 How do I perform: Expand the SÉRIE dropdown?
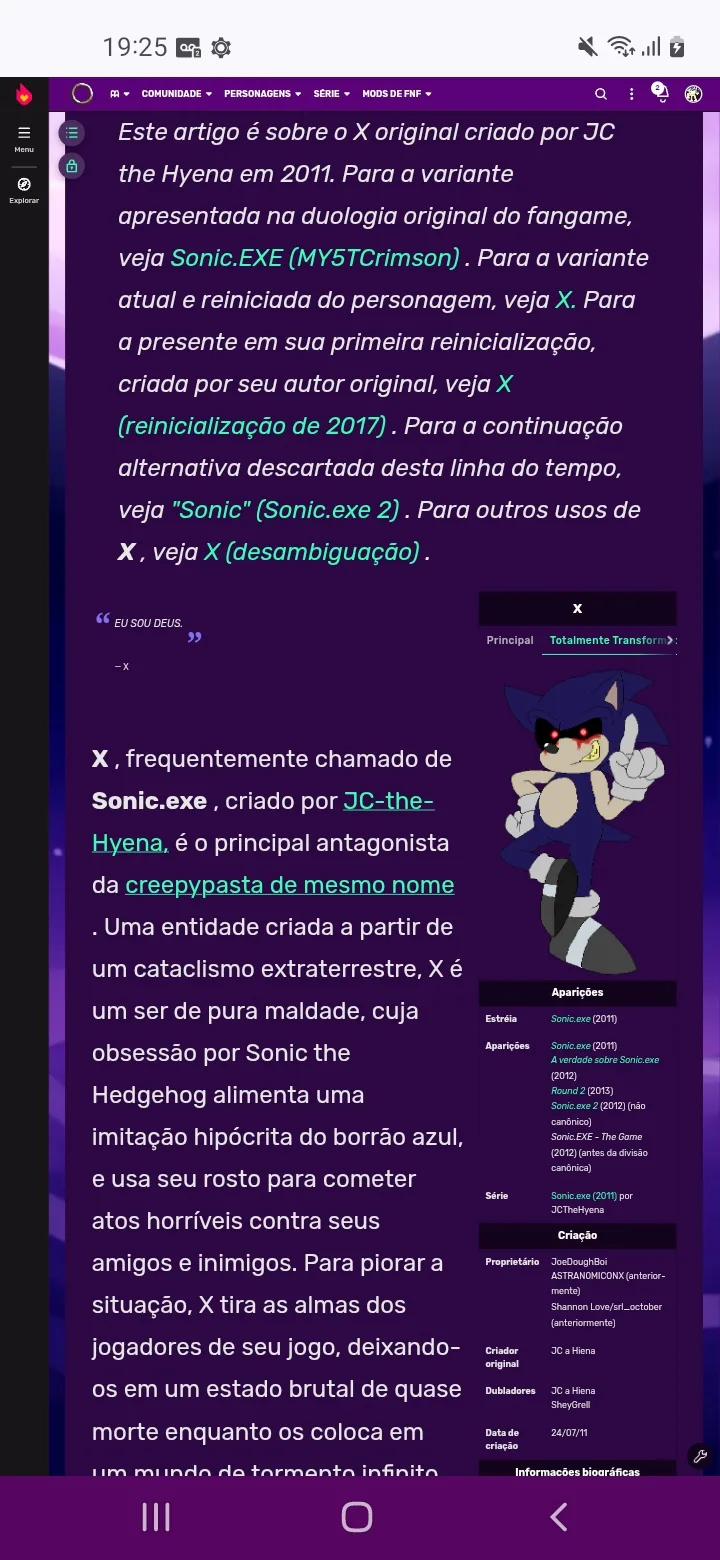331,94
